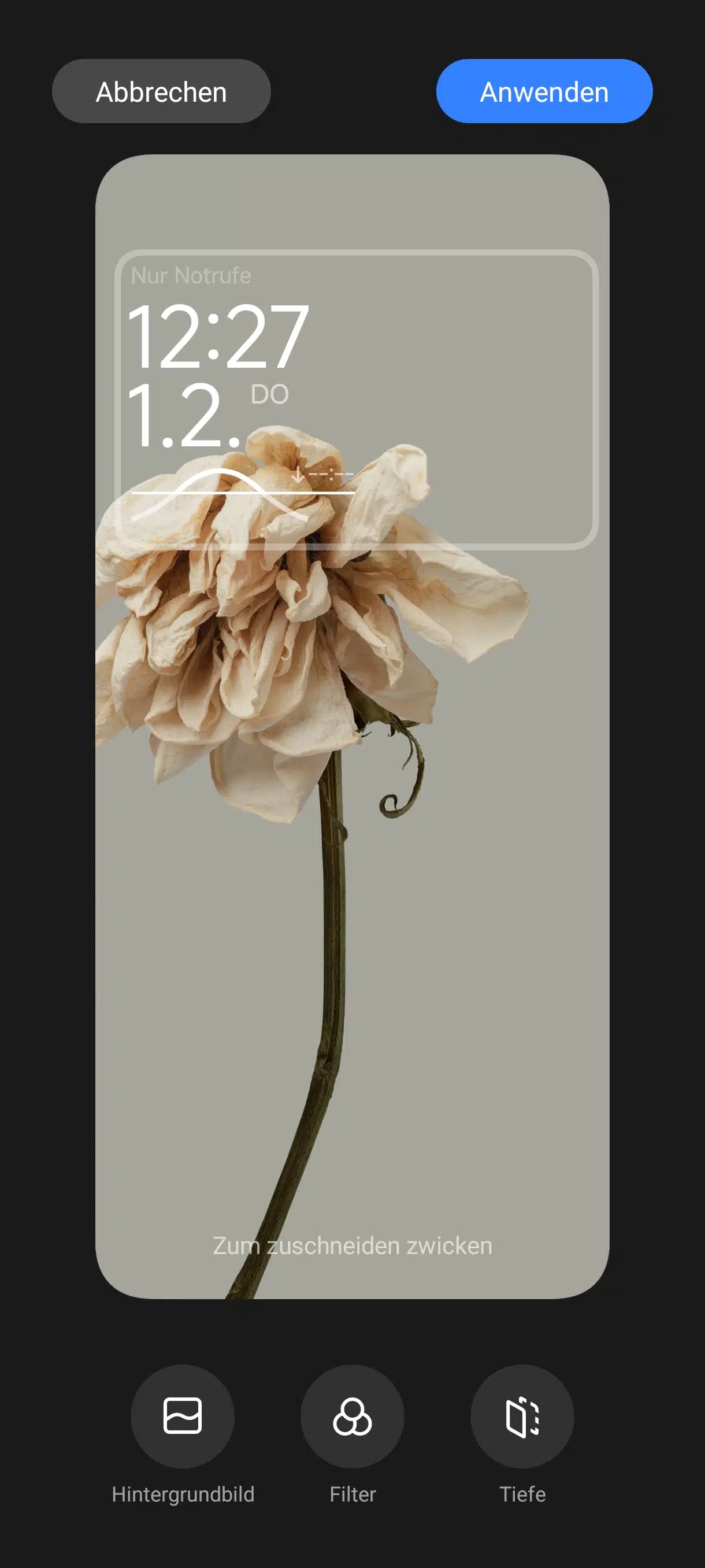Select the Tiefe depth effect
This screenshot has width=705, height=1568.
(522, 1416)
